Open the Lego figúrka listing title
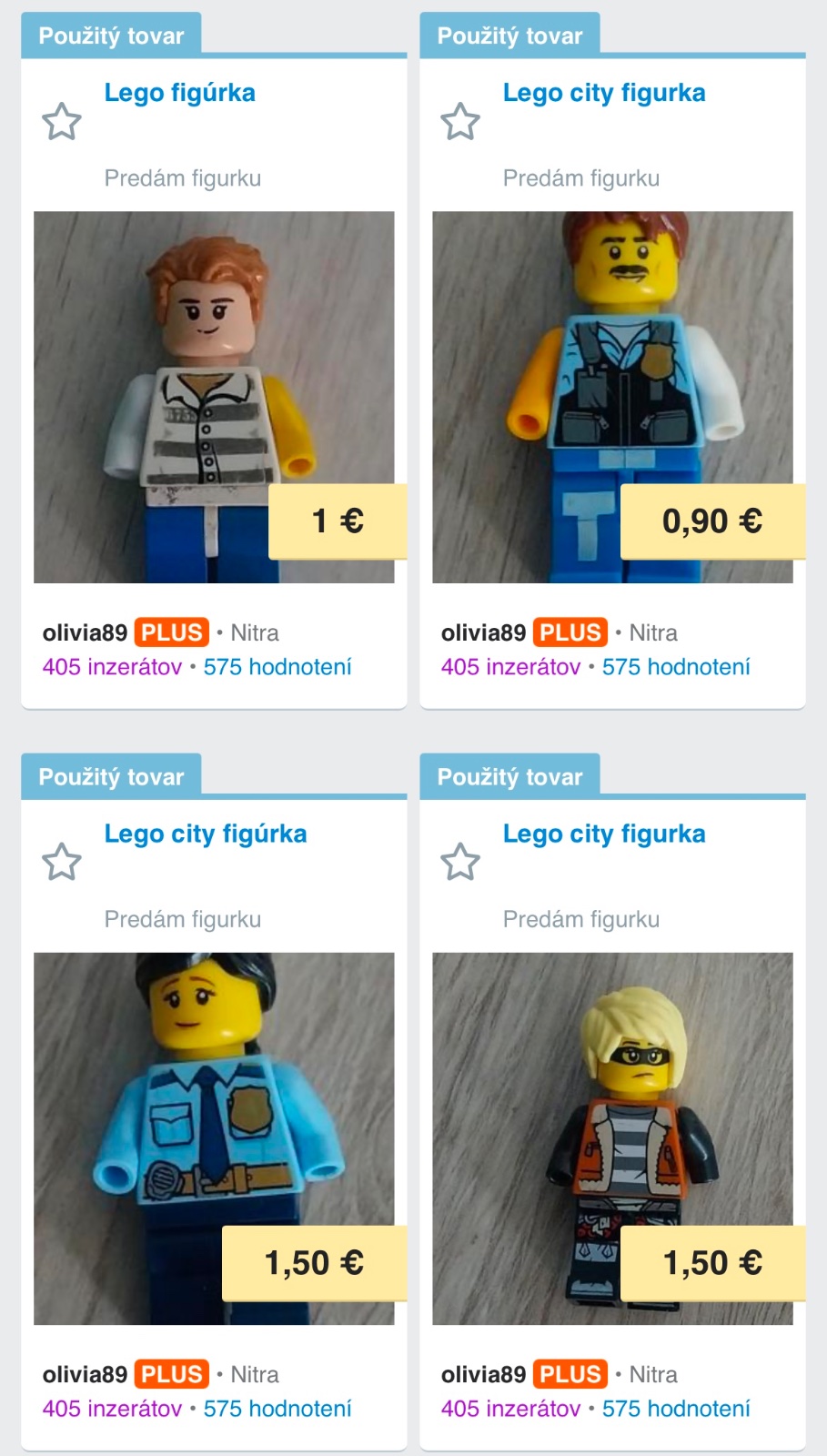Image resolution: width=827 pixels, height=1456 pixels. 179,93
